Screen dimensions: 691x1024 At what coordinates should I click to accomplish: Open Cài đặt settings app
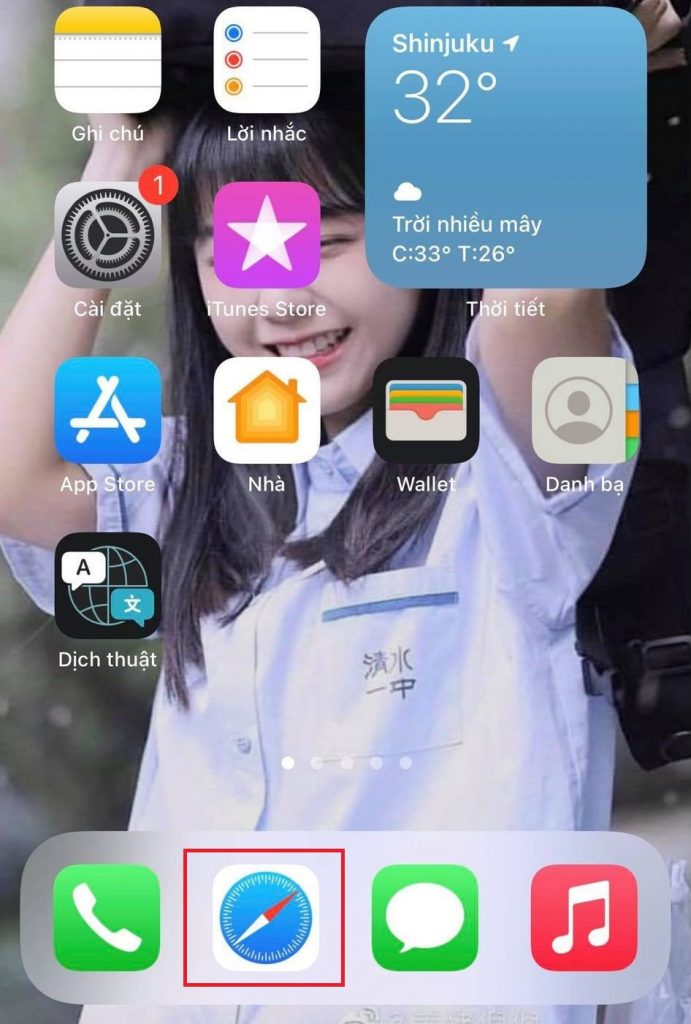point(107,235)
